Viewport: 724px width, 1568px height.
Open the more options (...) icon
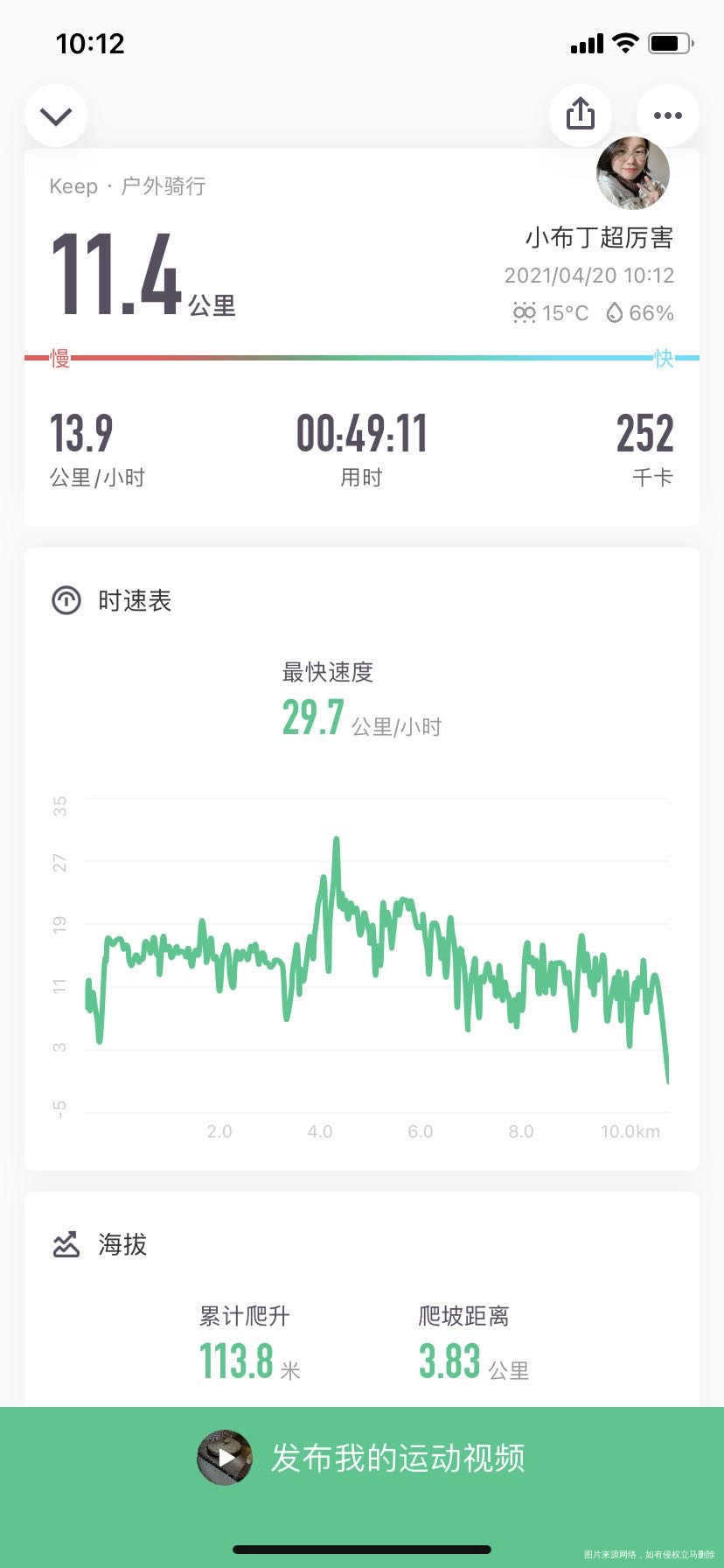667,115
